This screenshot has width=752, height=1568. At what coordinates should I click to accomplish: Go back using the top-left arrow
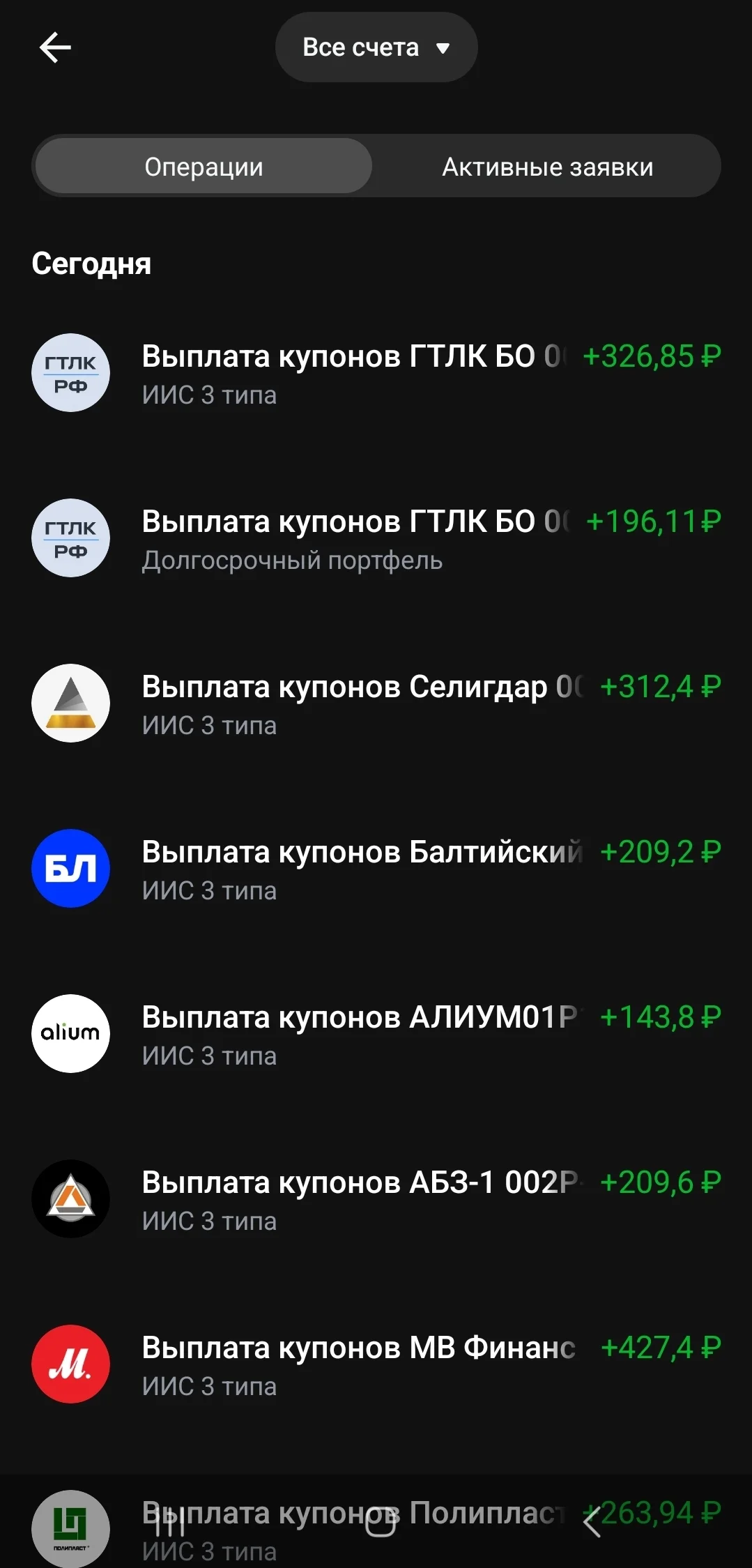[x=55, y=47]
